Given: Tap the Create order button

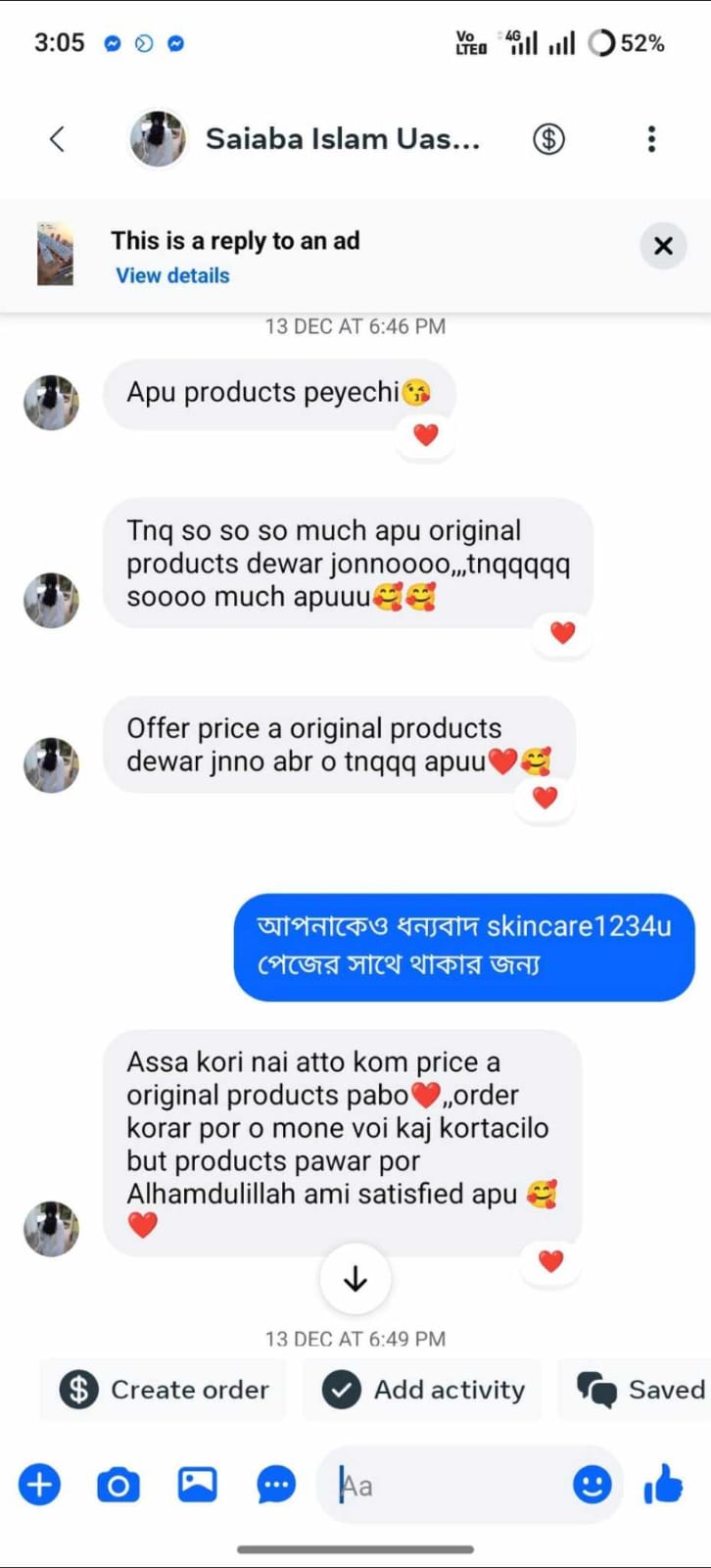Looking at the screenshot, I should (x=164, y=1390).
